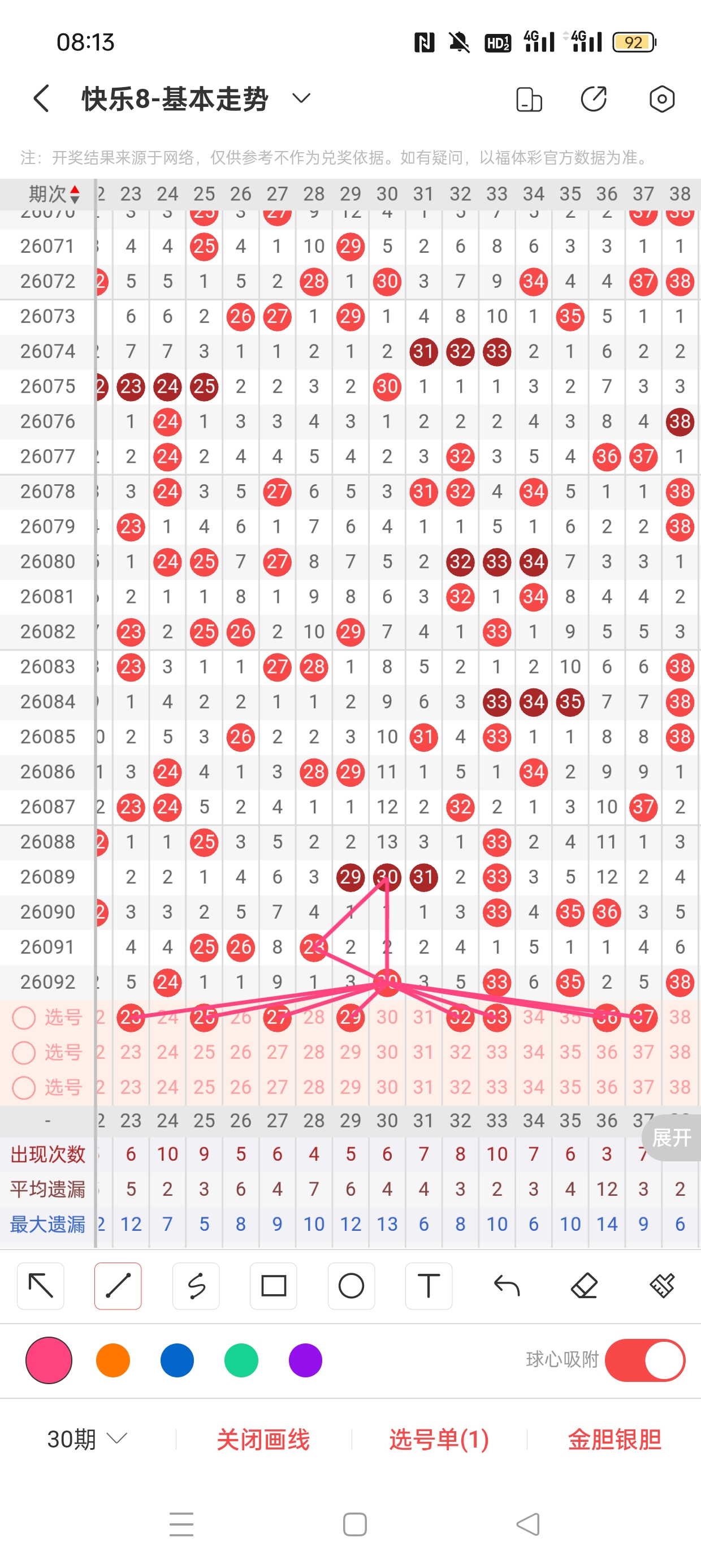This screenshot has height=1568, width=701.
Task: Open chart settings hexagon icon
Action: click(661, 98)
